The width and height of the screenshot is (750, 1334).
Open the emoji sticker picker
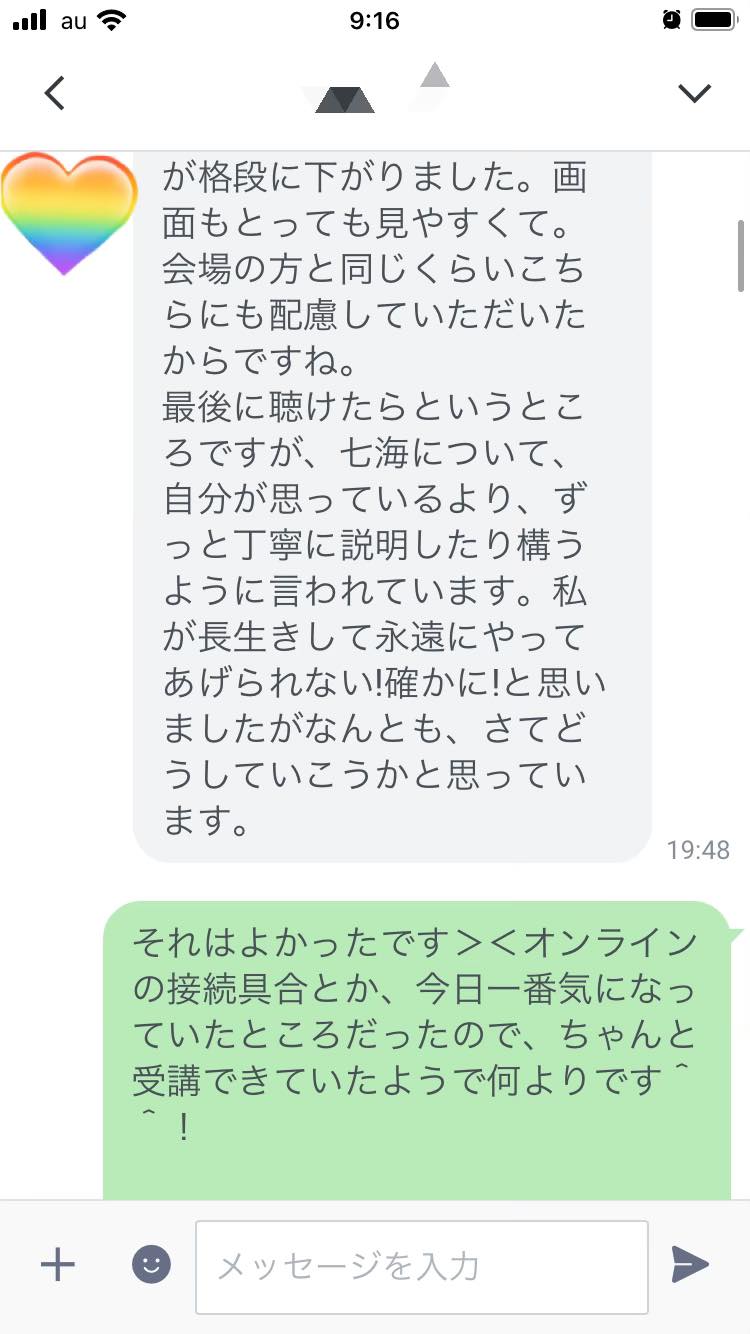tap(151, 1265)
